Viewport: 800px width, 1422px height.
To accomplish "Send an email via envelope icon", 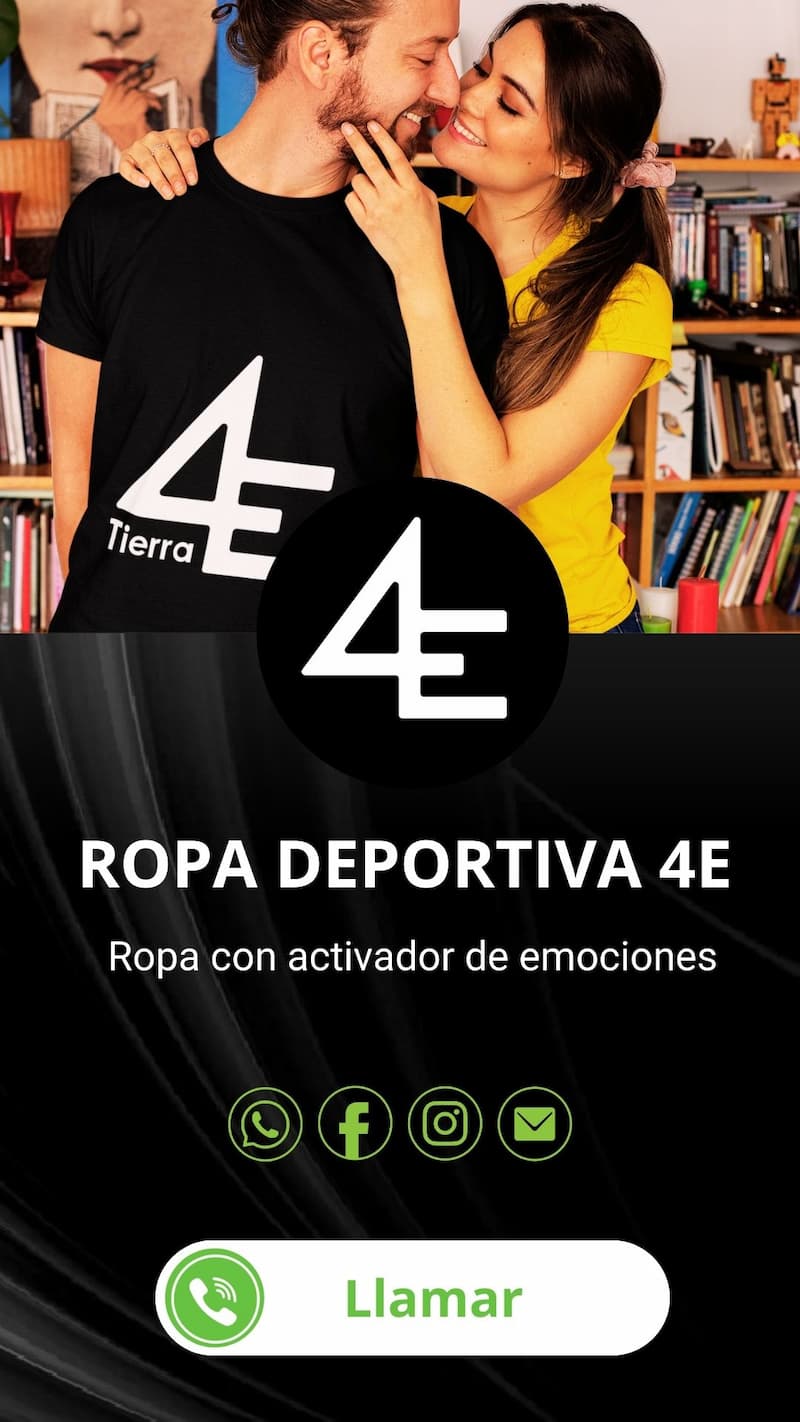I will [535, 1123].
